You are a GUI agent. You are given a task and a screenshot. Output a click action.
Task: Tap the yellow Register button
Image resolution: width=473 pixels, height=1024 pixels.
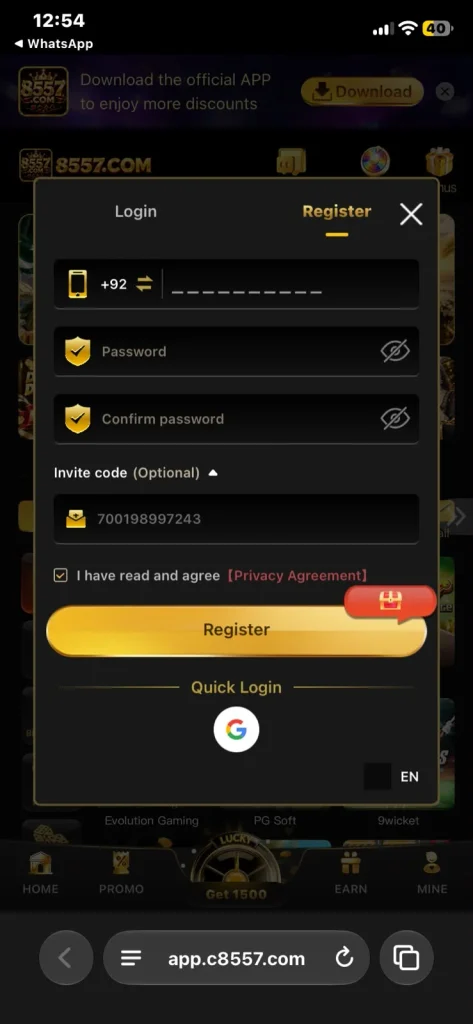click(x=236, y=630)
